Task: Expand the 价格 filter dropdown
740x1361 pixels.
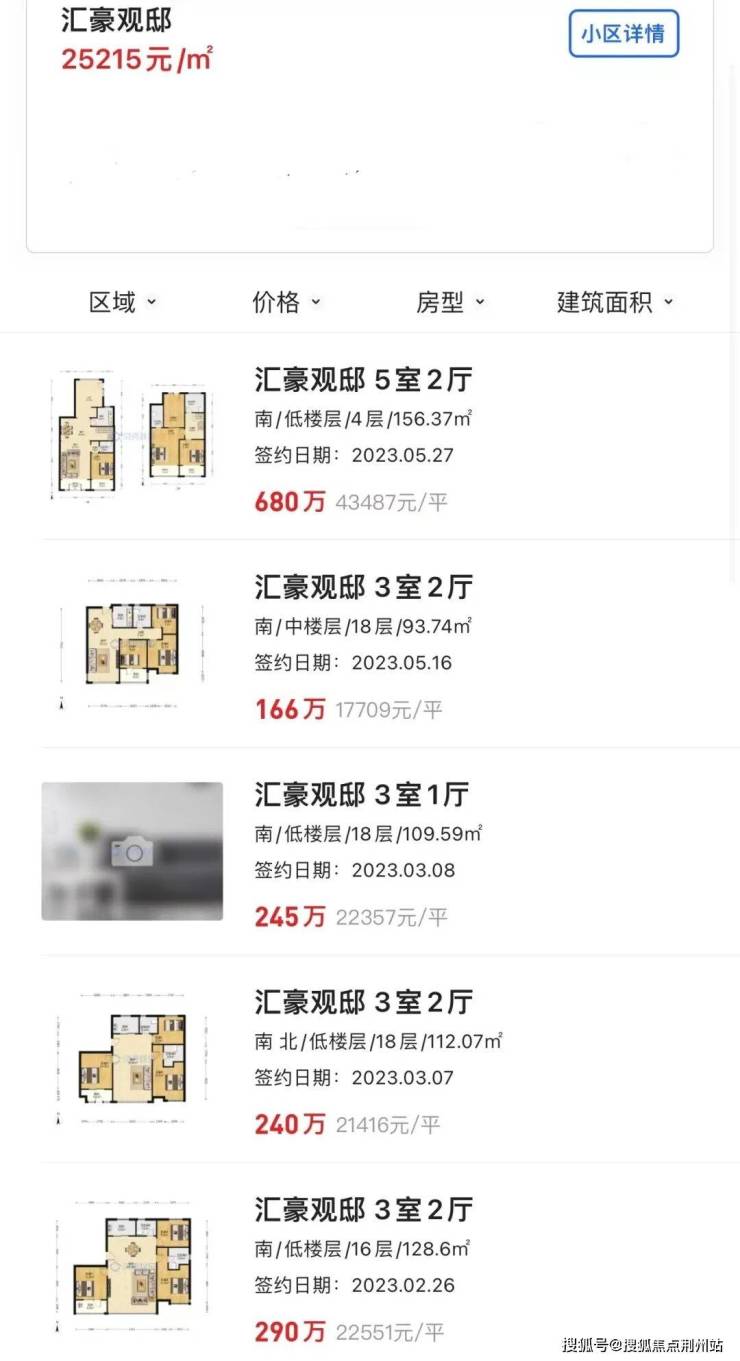Action: pyautogui.click(x=286, y=302)
